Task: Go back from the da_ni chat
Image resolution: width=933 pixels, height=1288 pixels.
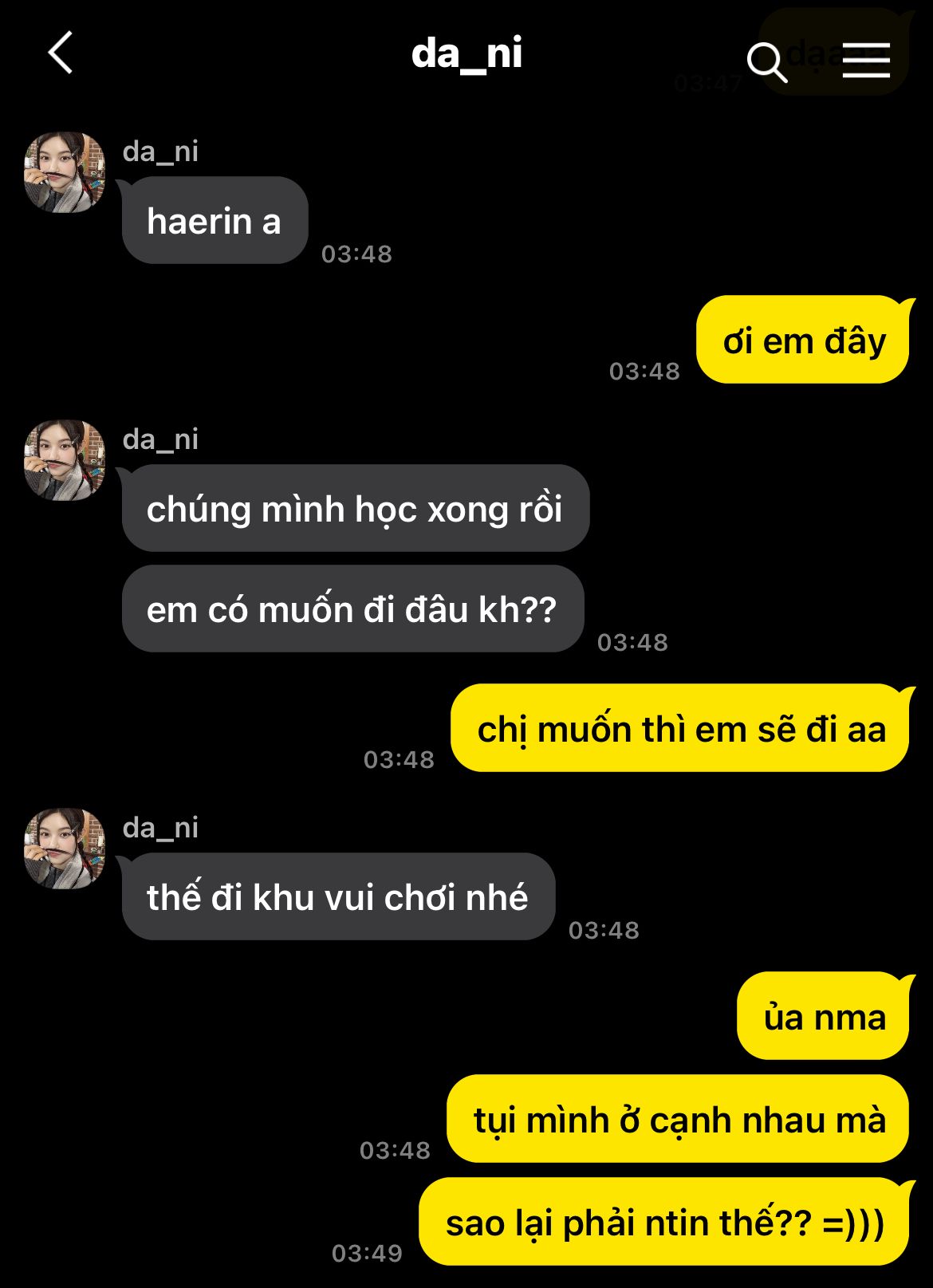Action: coord(61,53)
